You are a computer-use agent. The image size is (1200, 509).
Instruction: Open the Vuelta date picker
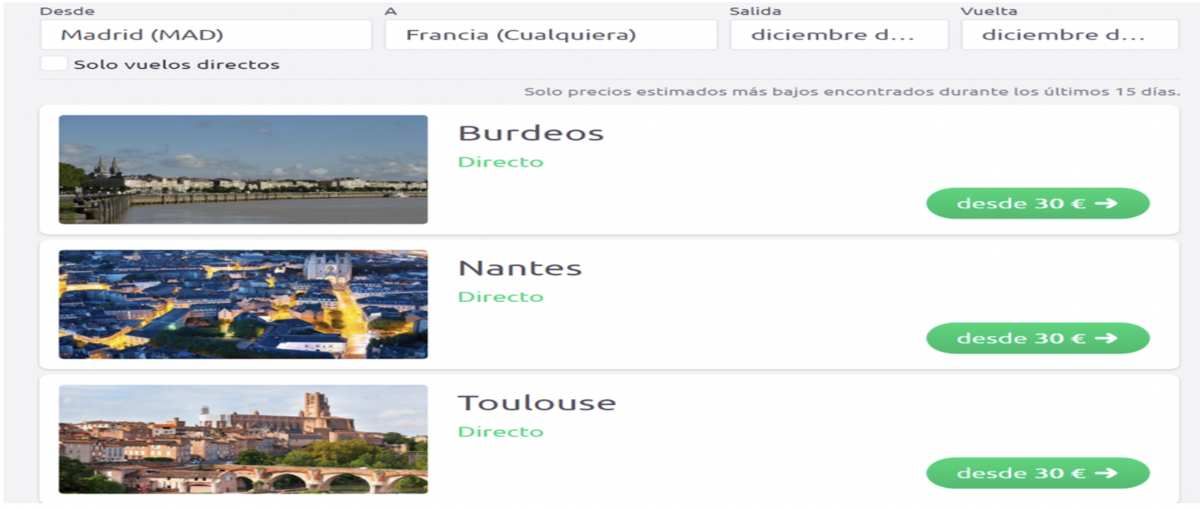(x=1069, y=35)
